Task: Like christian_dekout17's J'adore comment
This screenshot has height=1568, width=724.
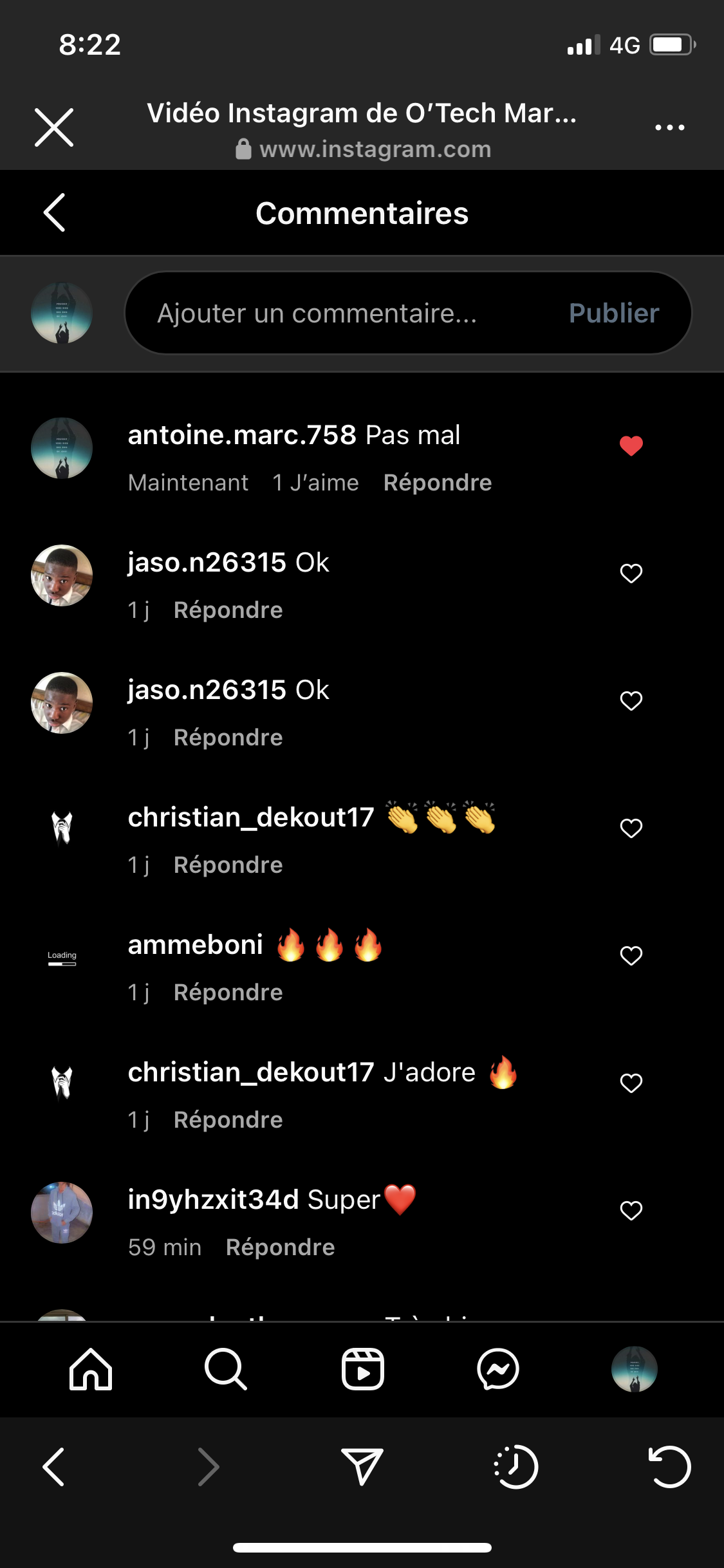Action: click(x=631, y=1083)
